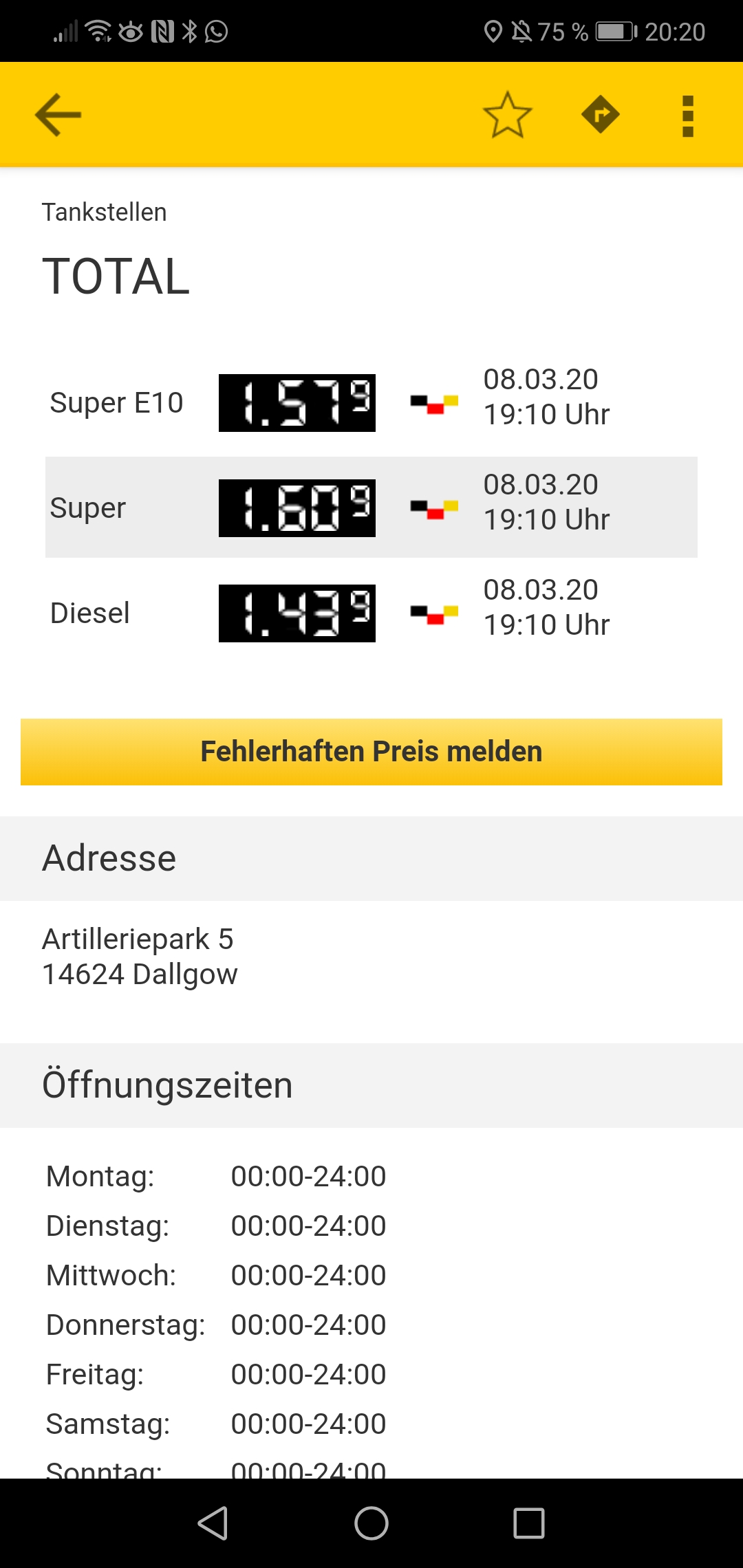Tap Fehlerhaften Preis melden button
Image resolution: width=743 pixels, height=1568 pixels.
click(x=371, y=752)
